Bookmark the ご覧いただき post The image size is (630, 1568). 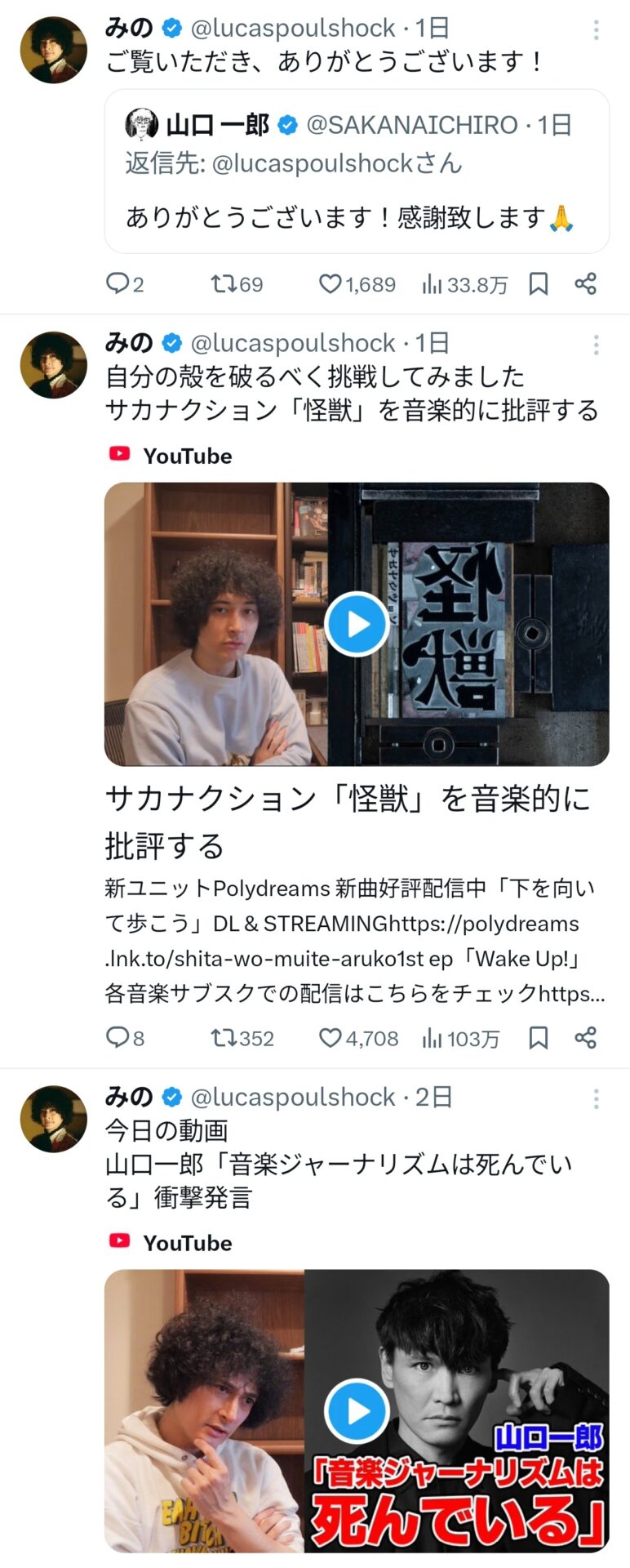click(x=539, y=284)
